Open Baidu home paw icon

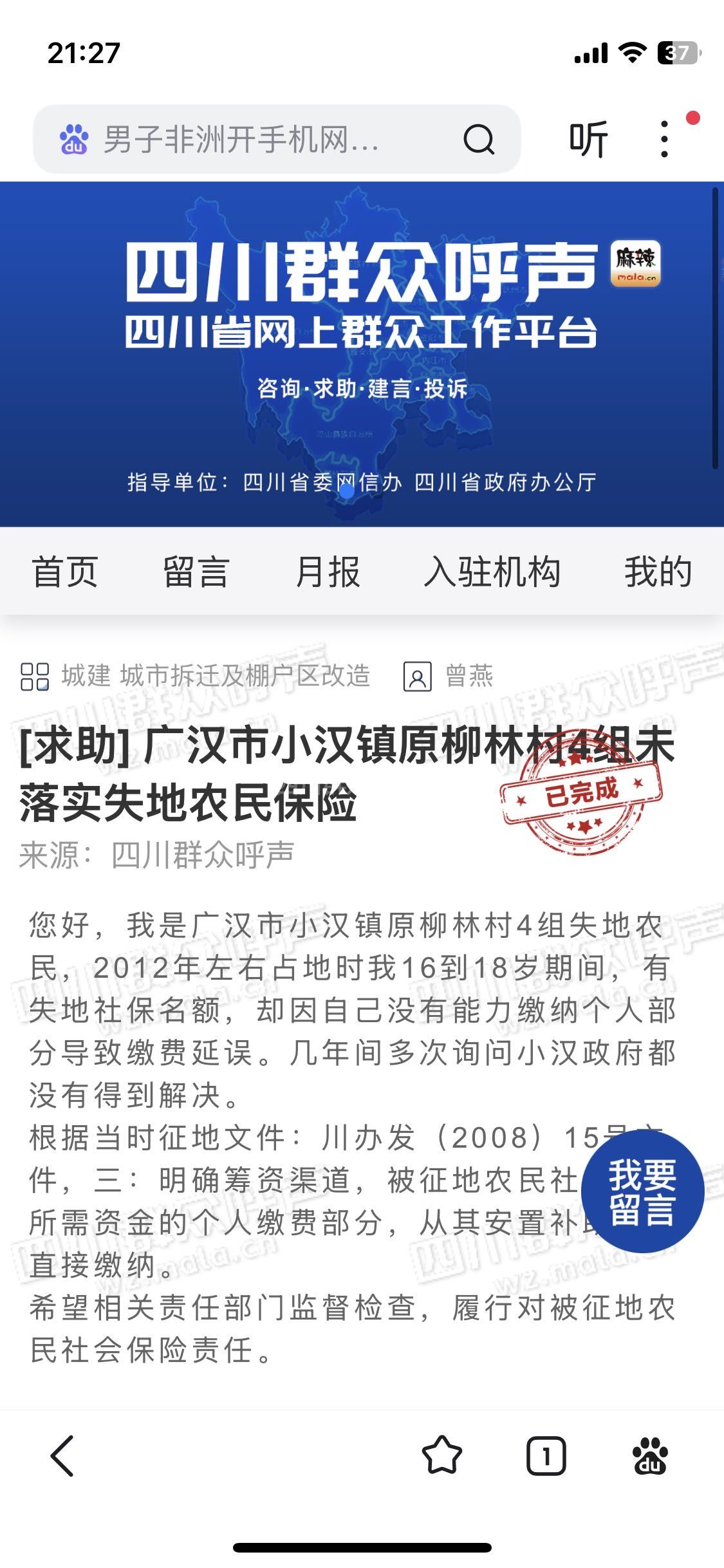(649, 1455)
